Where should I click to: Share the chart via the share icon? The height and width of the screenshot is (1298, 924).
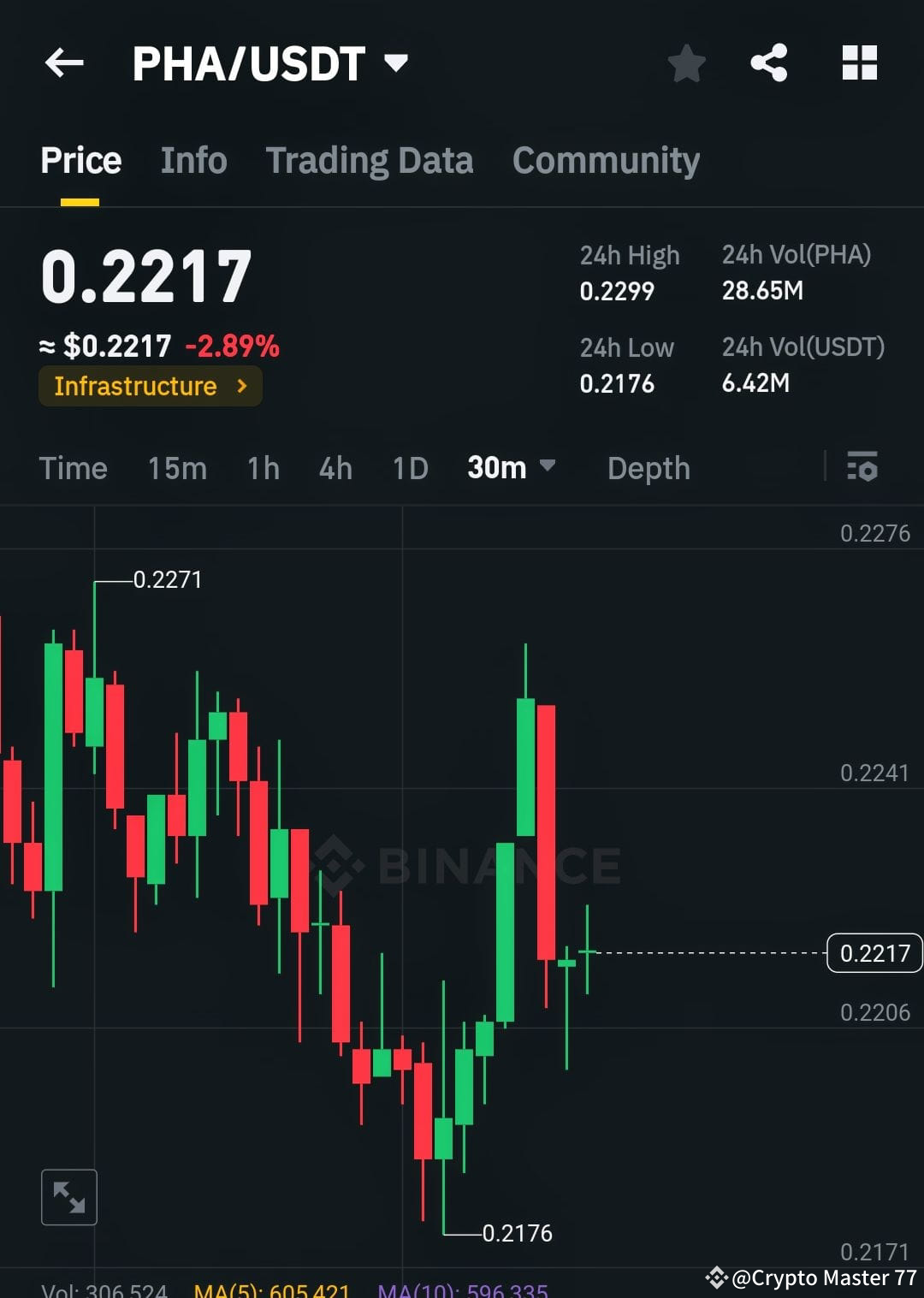769,62
